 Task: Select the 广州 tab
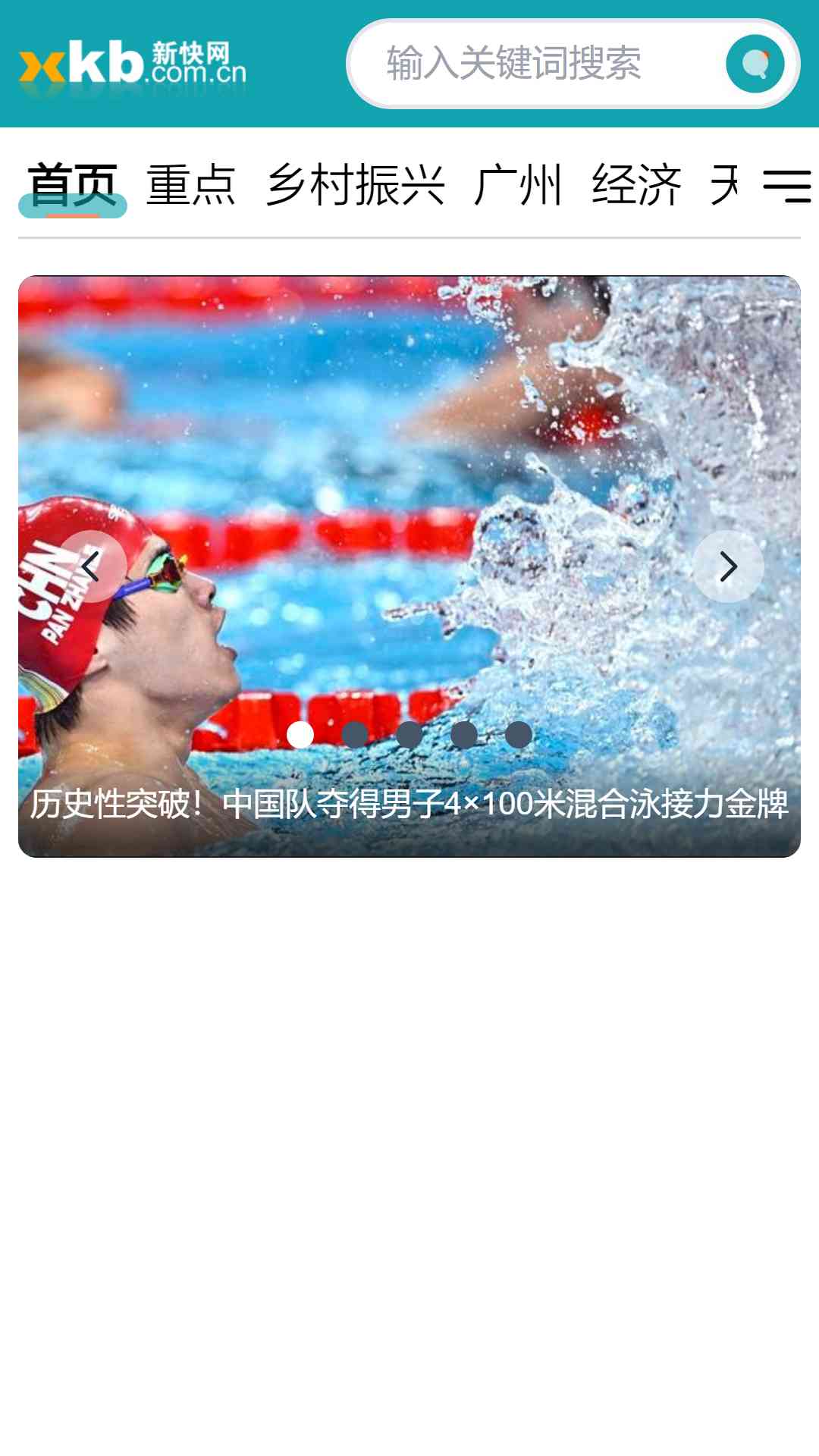tap(518, 186)
